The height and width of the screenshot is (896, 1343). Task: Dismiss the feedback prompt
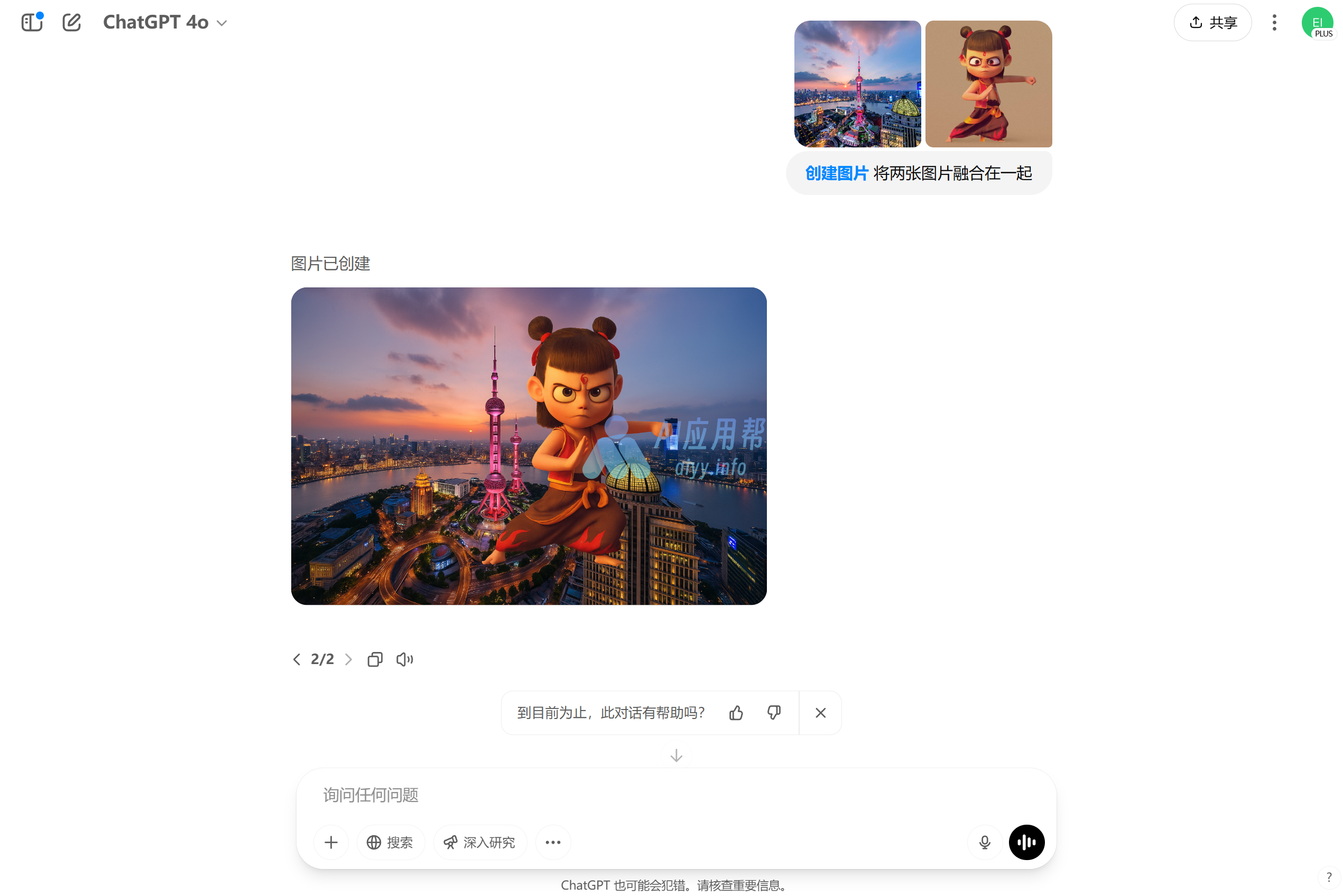pos(820,713)
